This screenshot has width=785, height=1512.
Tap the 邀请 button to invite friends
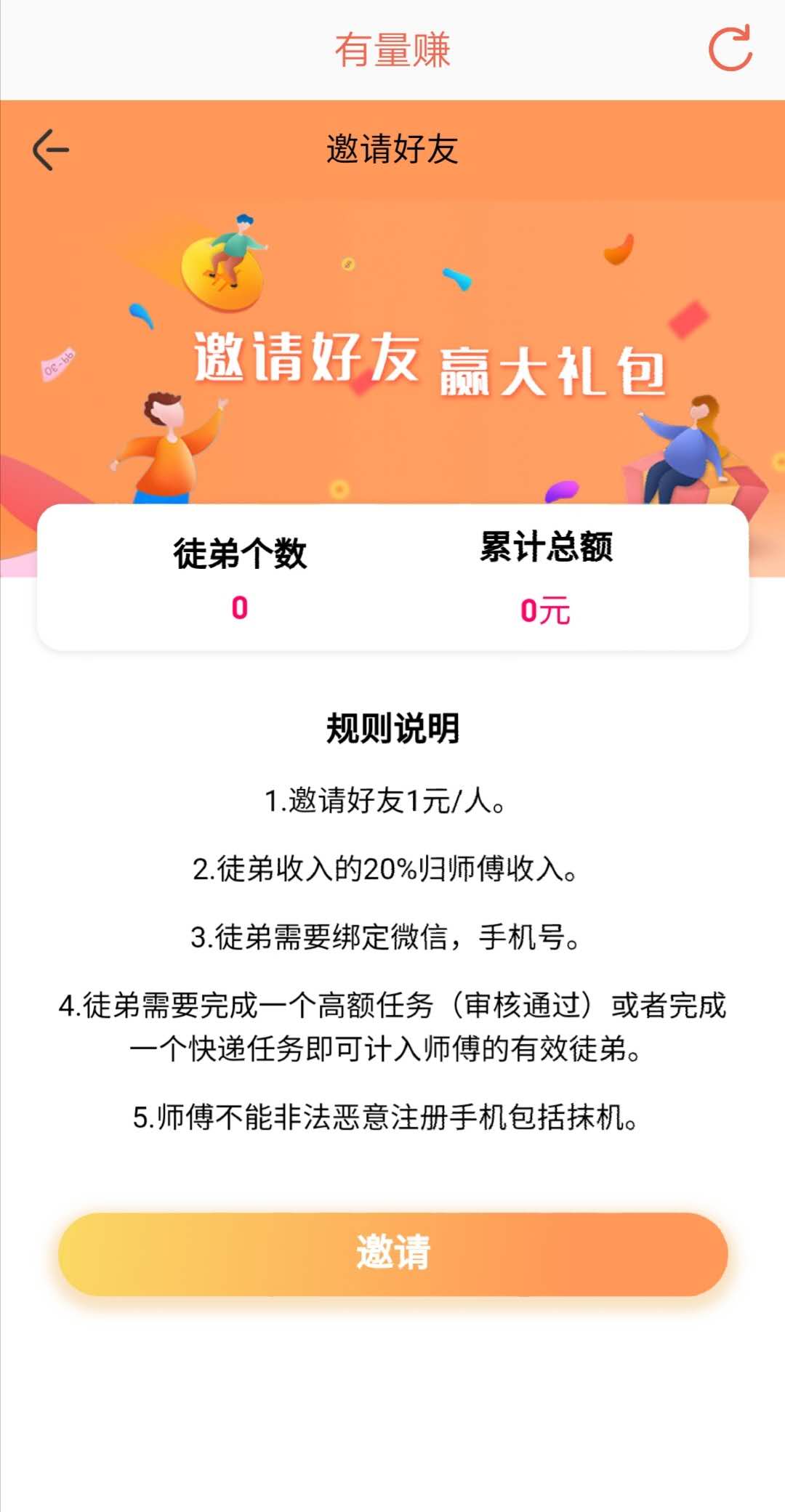(x=392, y=1253)
